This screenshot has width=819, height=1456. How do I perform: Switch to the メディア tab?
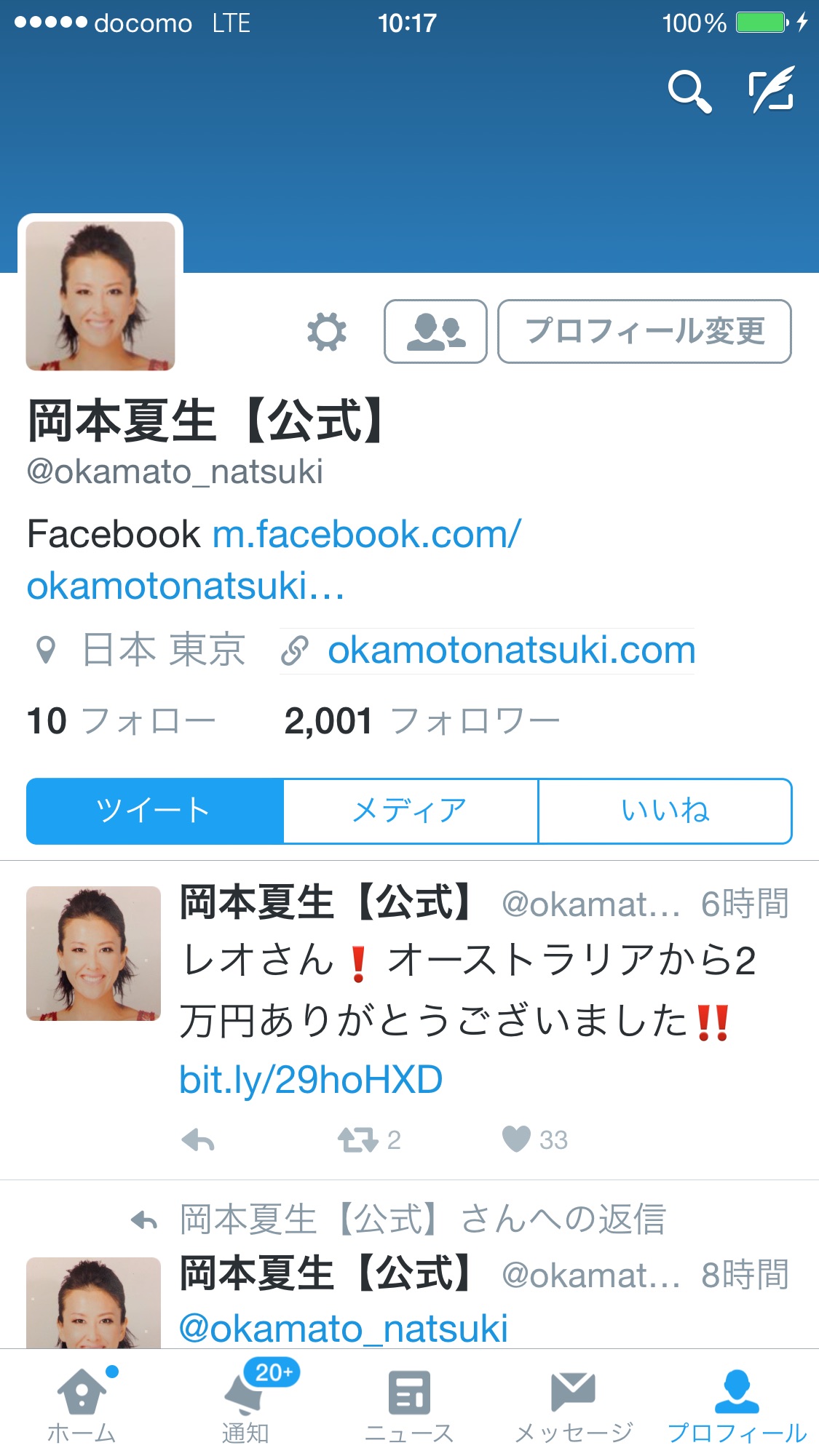click(410, 811)
